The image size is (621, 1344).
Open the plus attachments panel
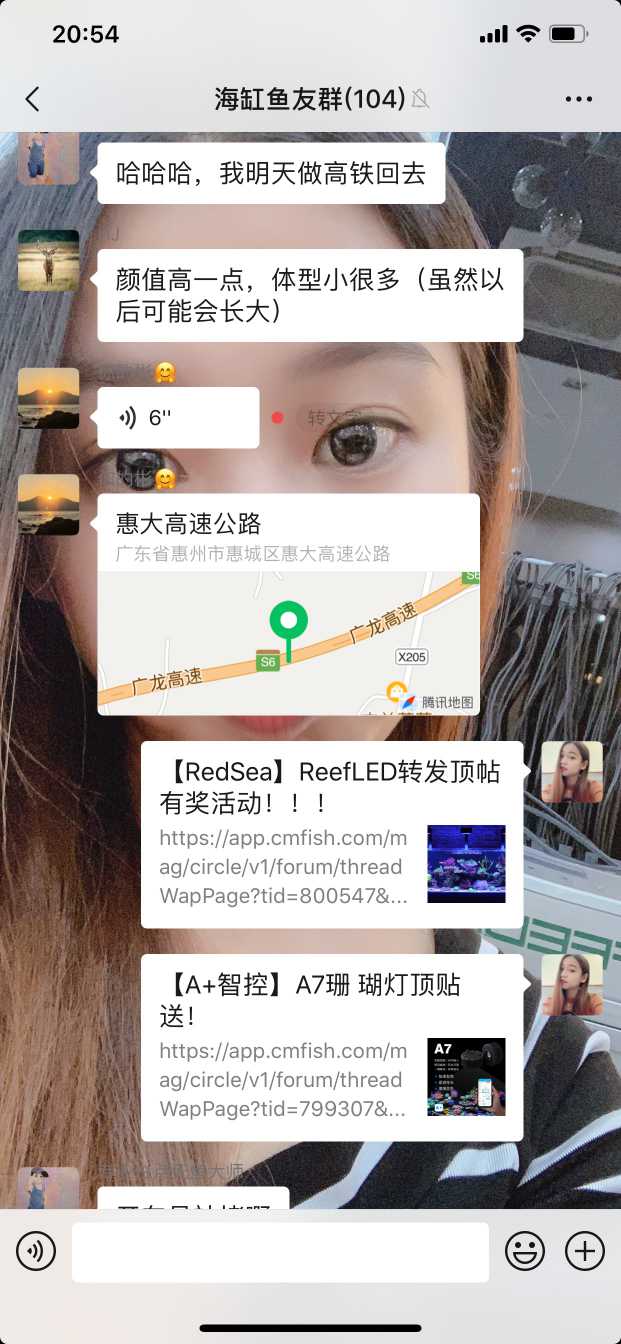pyautogui.click(x=585, y=1251)
